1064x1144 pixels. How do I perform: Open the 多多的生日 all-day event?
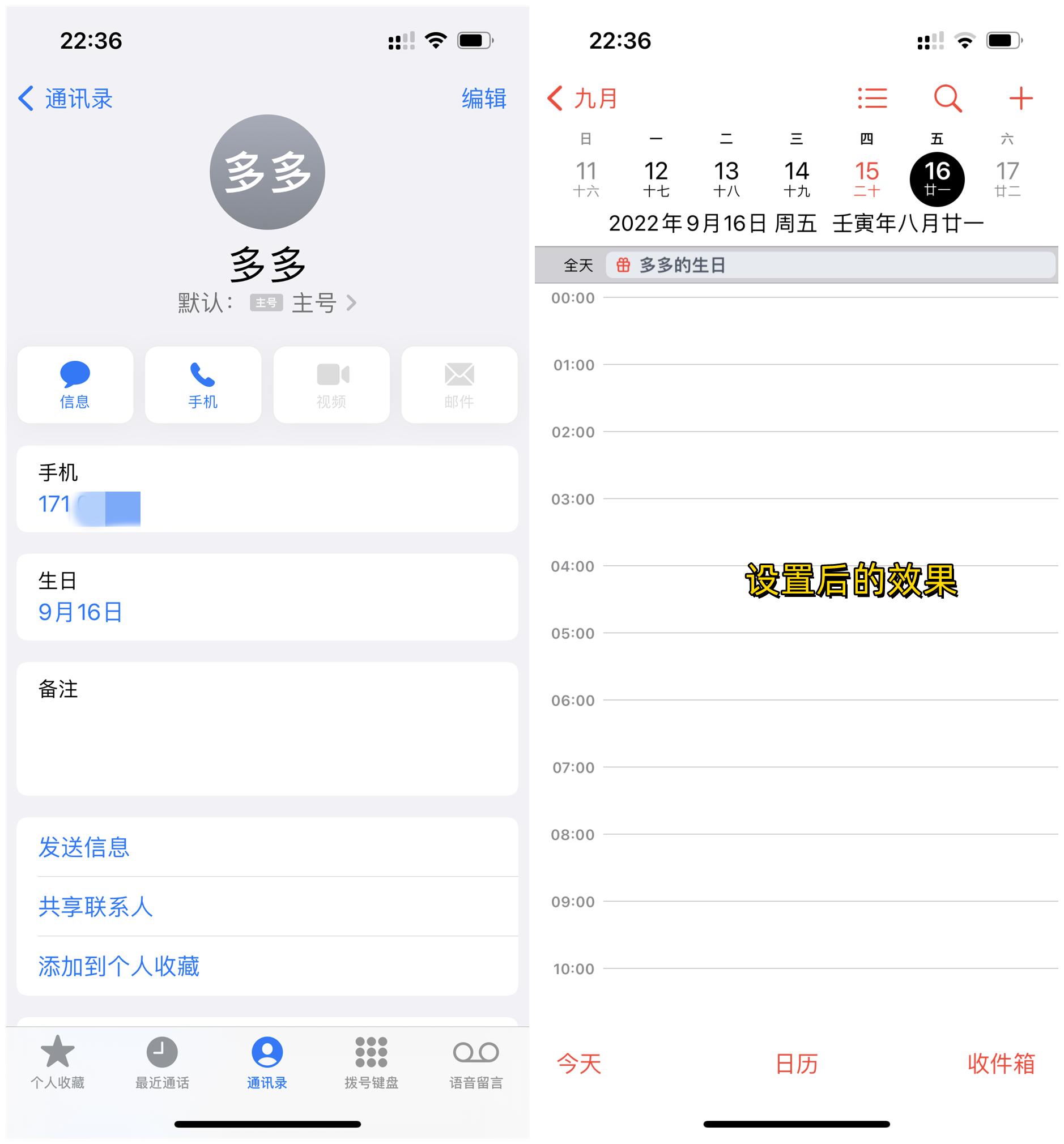coord(683,265)
